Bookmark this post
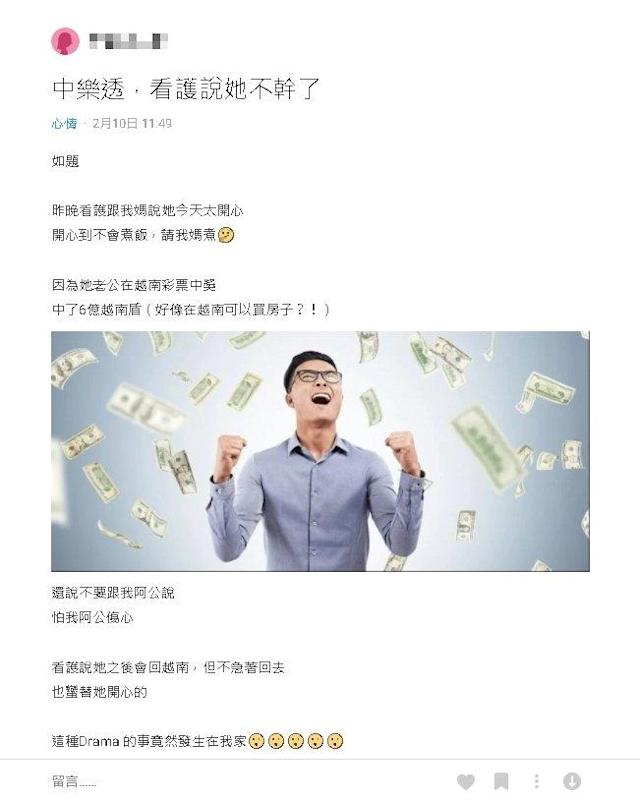Image resolution: width=640 pixels, height=801 pixels. point(502,781)
